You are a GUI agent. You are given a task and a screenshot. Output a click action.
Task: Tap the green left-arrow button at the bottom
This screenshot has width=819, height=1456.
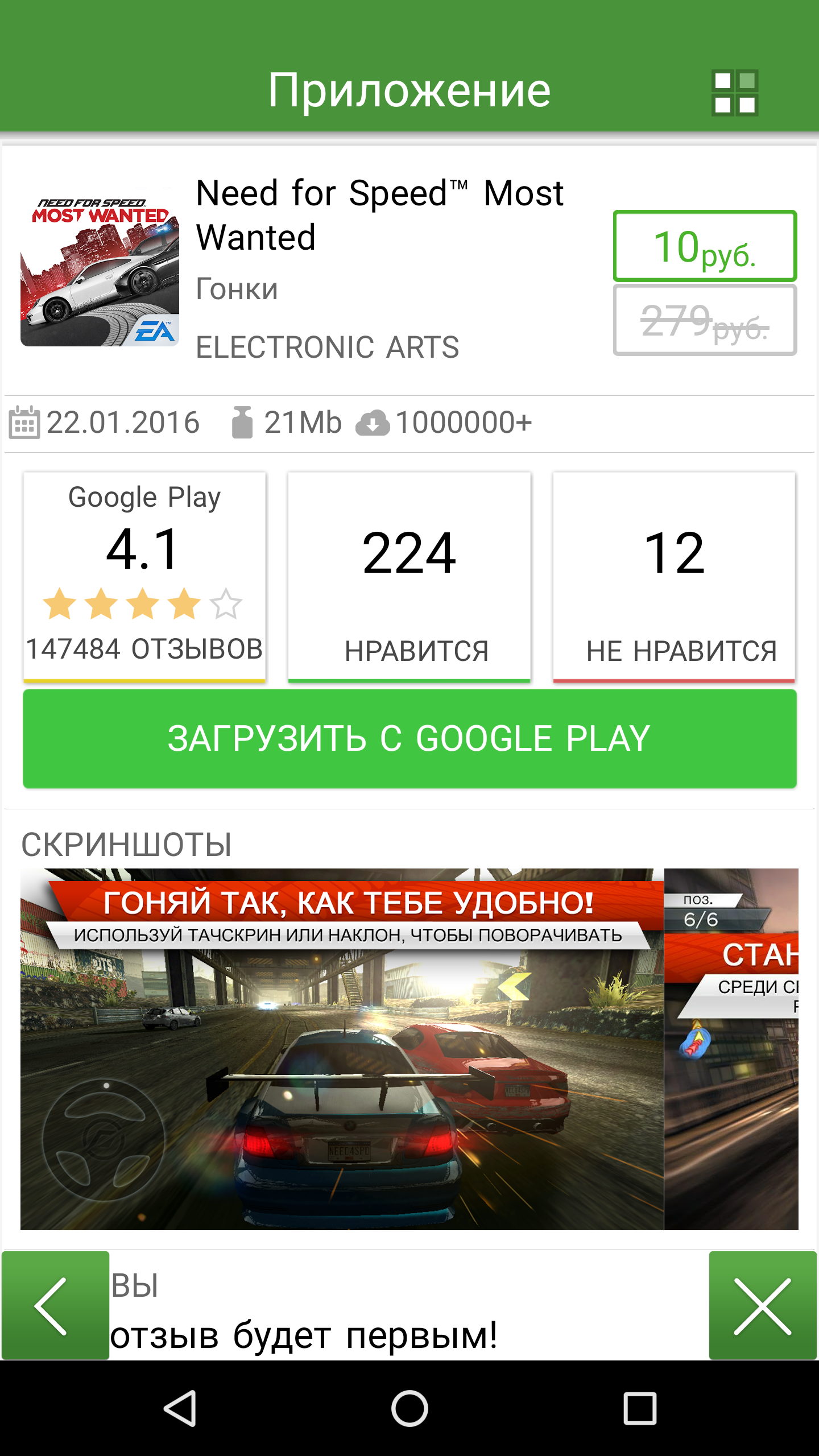(55, 1305)
